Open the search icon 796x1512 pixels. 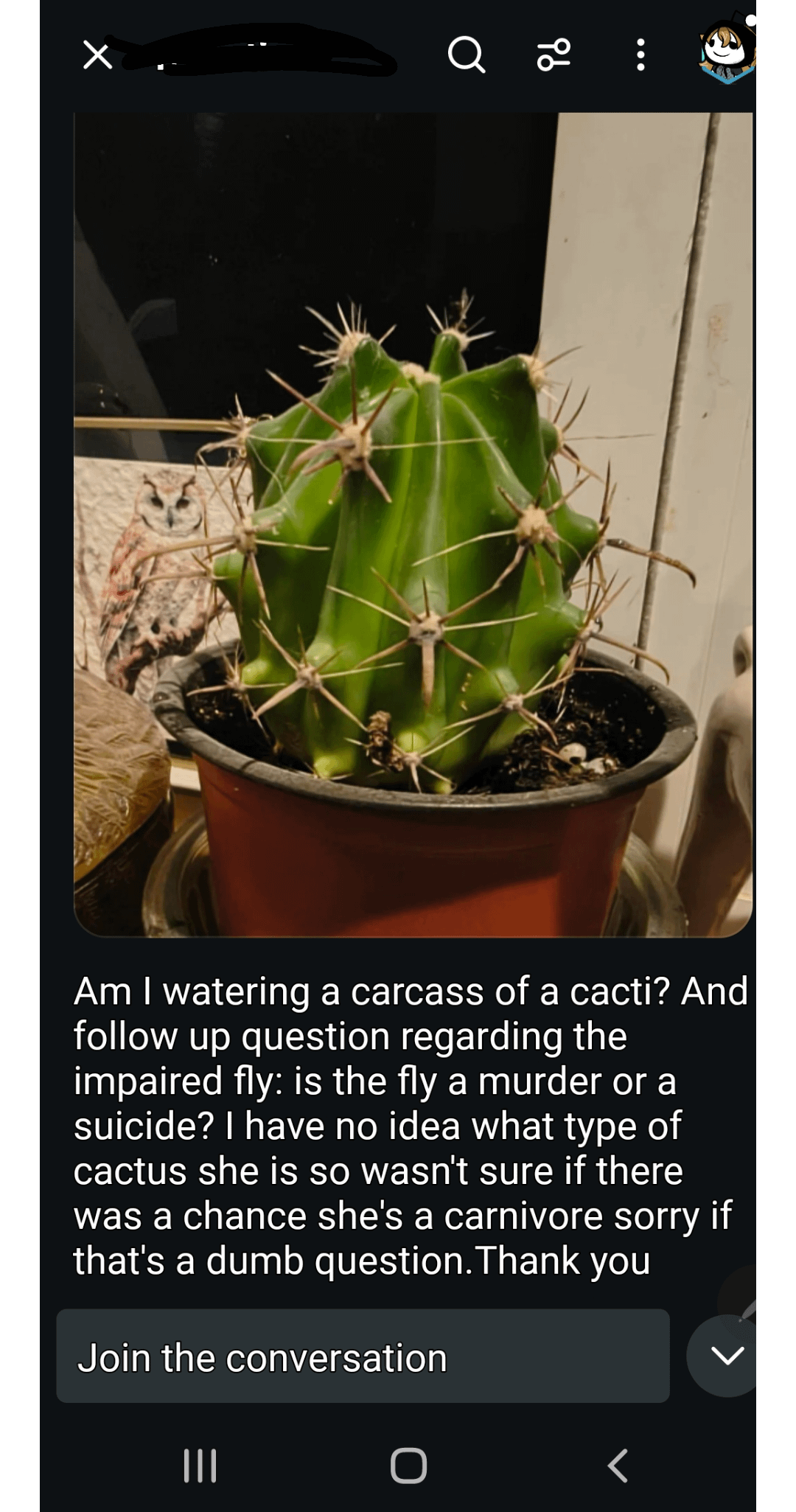coord(467,55)
